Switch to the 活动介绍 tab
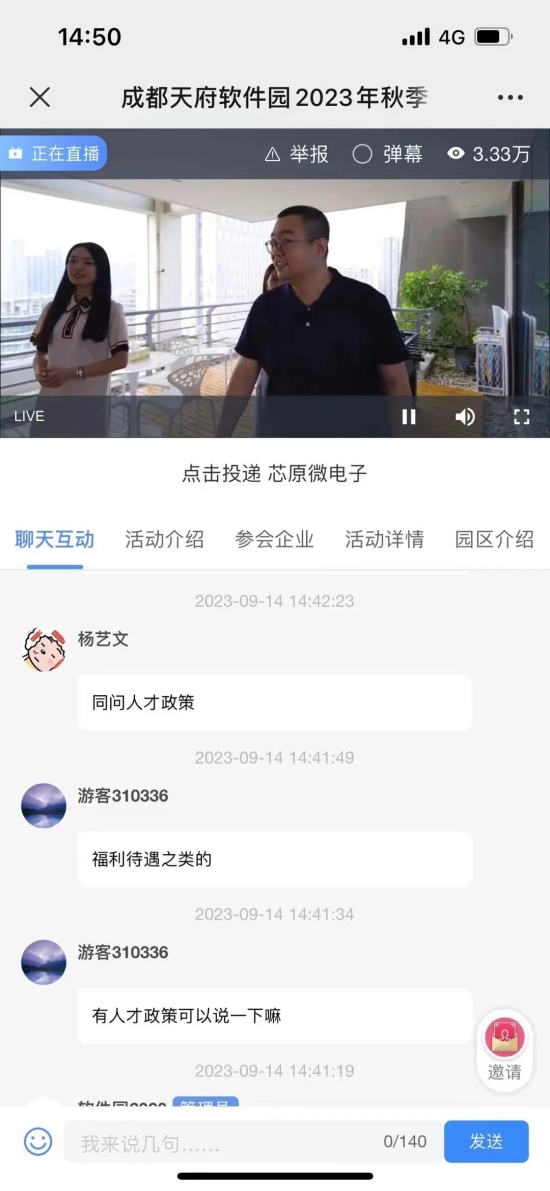Image resolution: width=550 pixels, height=1191 pixels. pyautogui.click(x=165, y=539)
